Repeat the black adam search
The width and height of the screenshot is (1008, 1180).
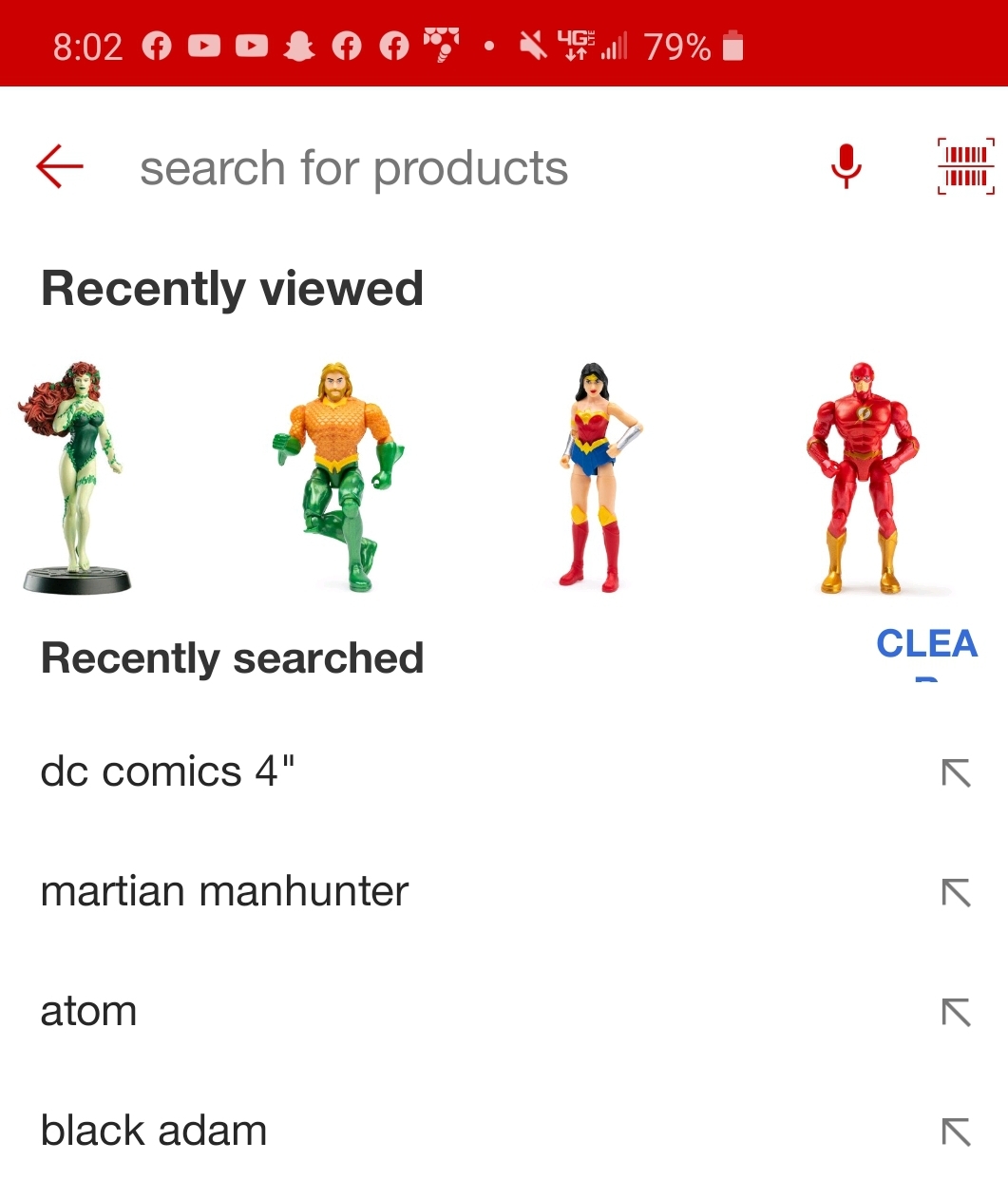click(154, 1131)
